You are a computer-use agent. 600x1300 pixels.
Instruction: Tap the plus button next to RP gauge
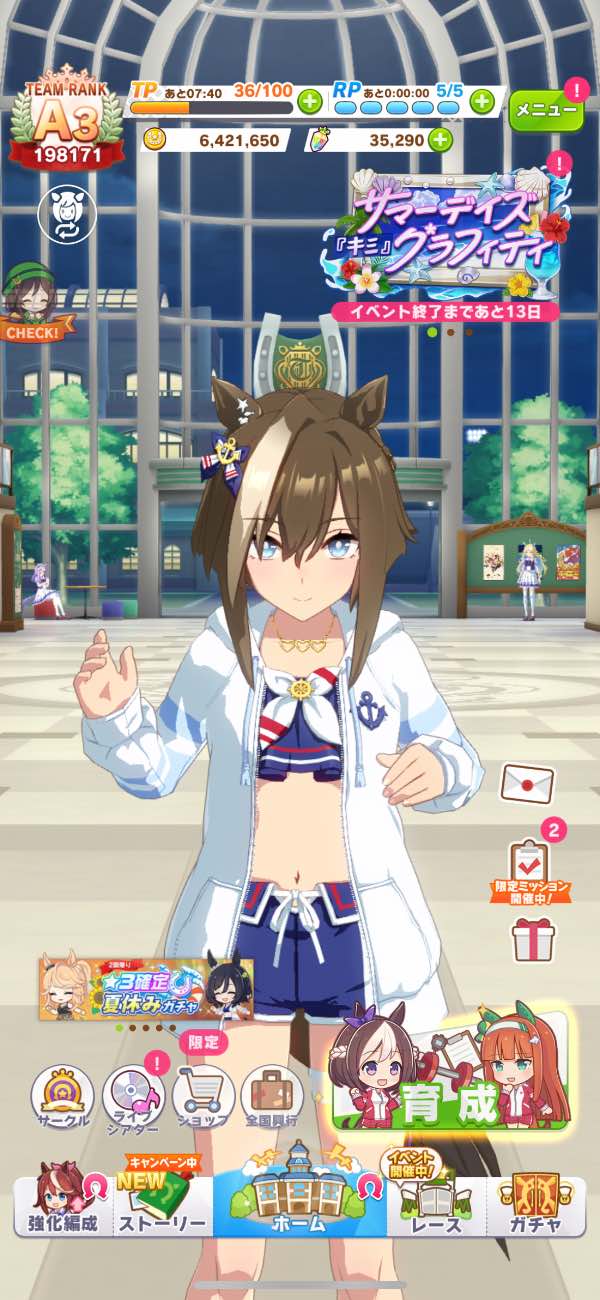482,101
